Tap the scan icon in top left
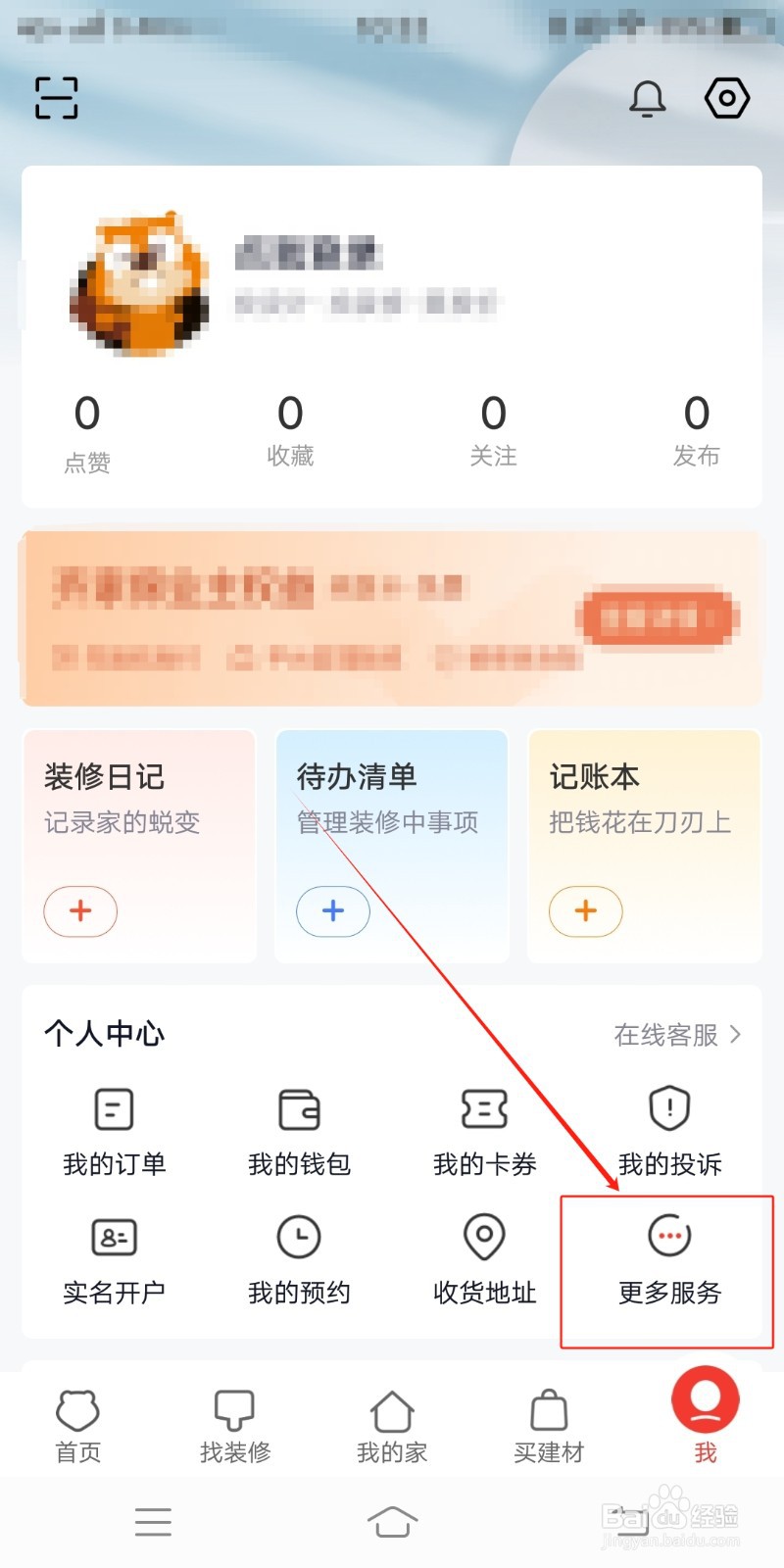The image size is (784, 1568). click(55, 98)
